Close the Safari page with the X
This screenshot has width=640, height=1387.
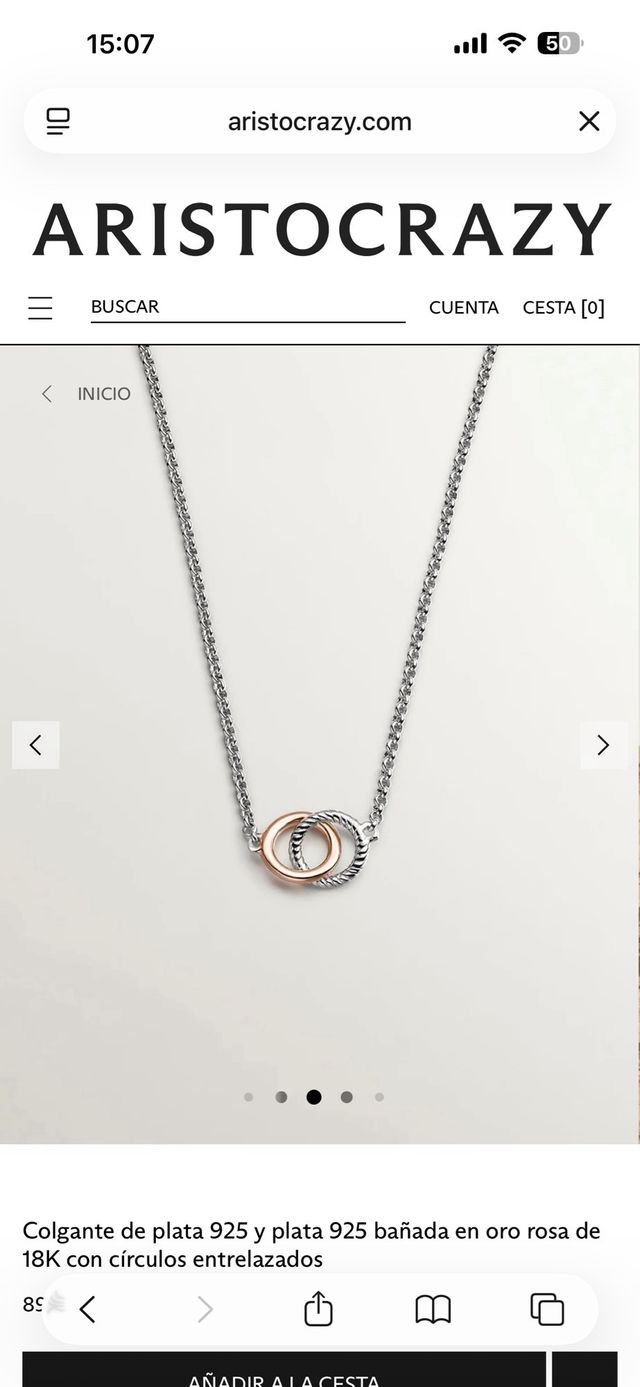[x=589, y=122]
